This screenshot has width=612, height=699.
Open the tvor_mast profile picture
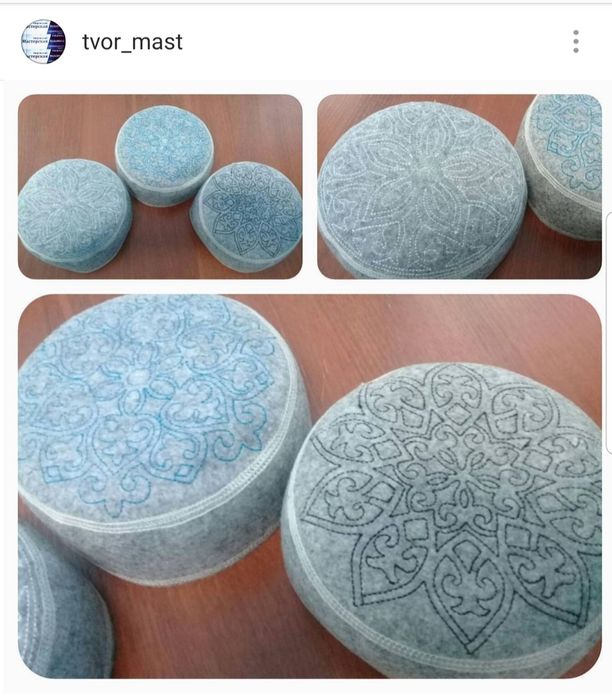click(43, 42)
